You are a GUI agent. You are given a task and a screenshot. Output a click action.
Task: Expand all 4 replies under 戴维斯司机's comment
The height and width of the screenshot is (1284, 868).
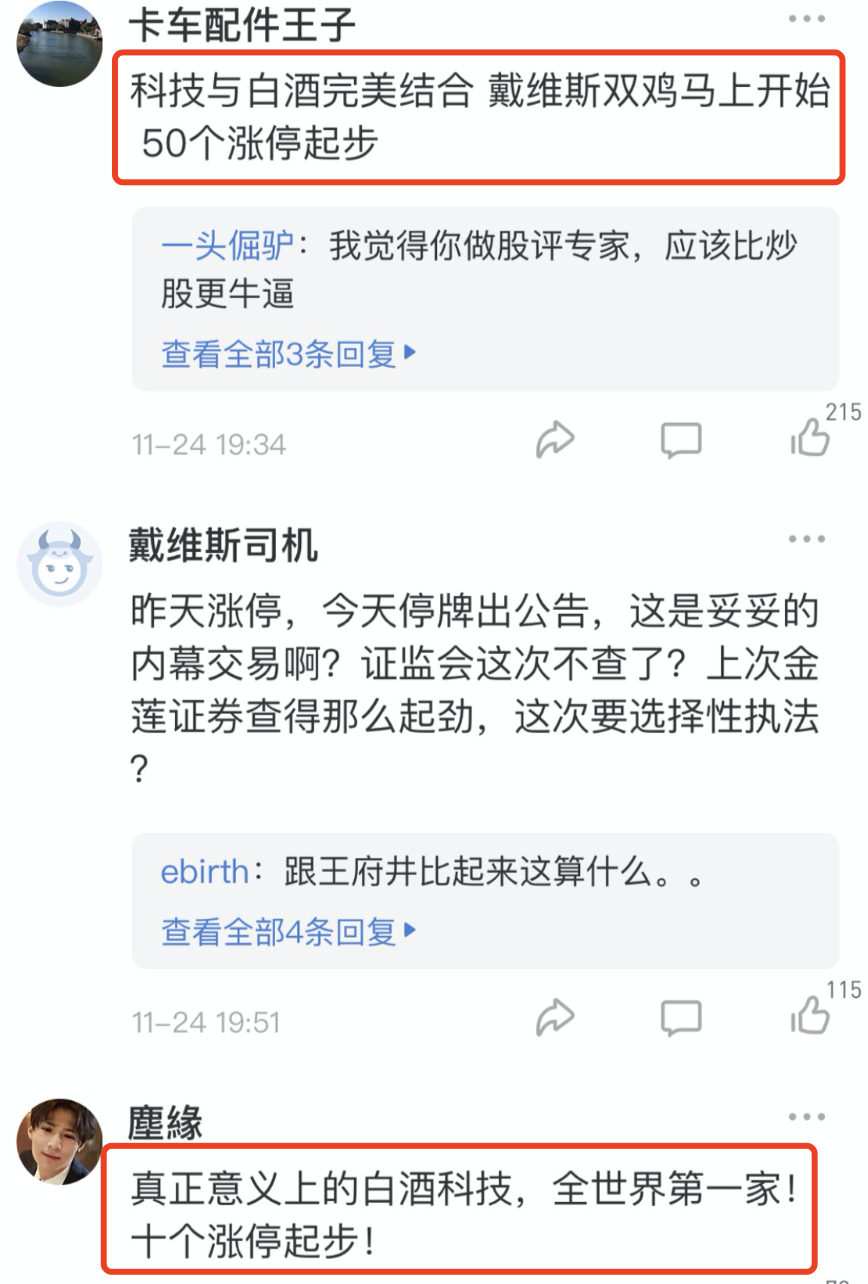click(x=288, y=932)
